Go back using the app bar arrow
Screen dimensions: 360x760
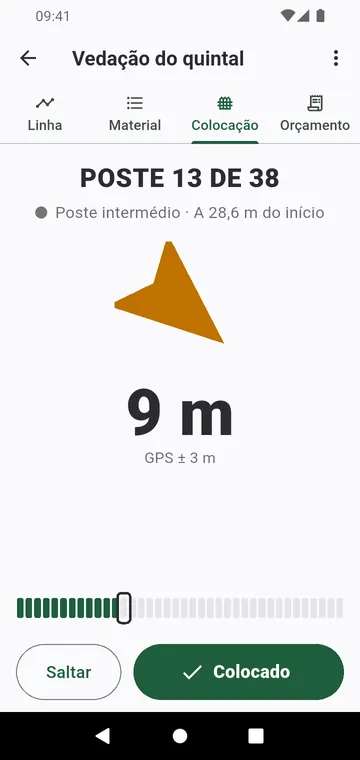click(28, 59)
